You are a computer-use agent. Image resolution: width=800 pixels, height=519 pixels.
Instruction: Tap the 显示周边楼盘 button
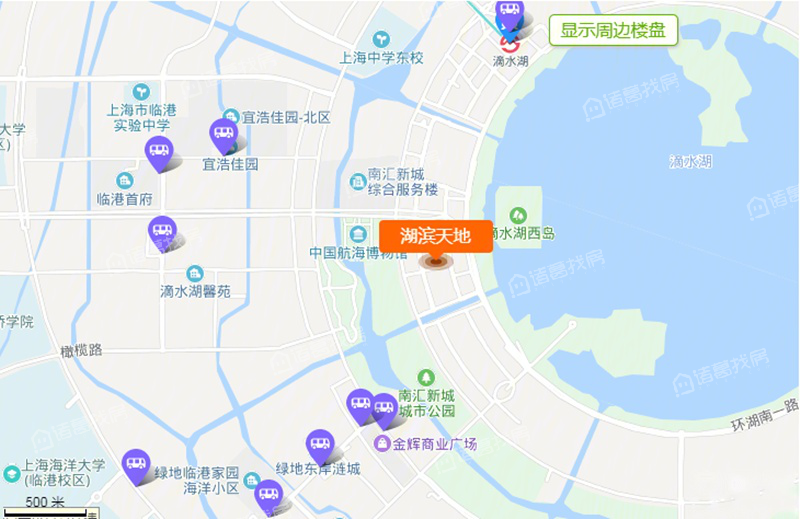[x=613, y=30]
